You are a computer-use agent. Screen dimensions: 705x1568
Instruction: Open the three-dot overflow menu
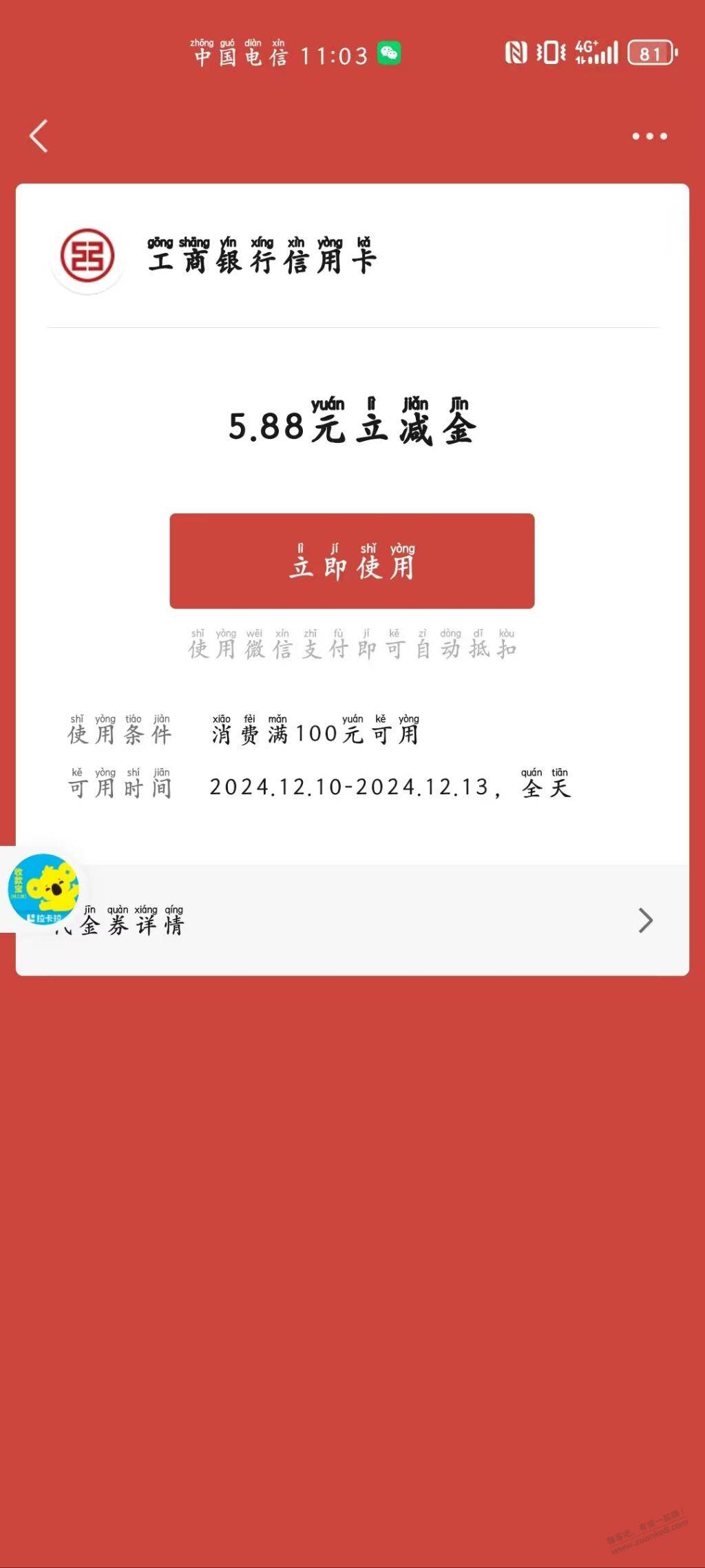[649, 136]
